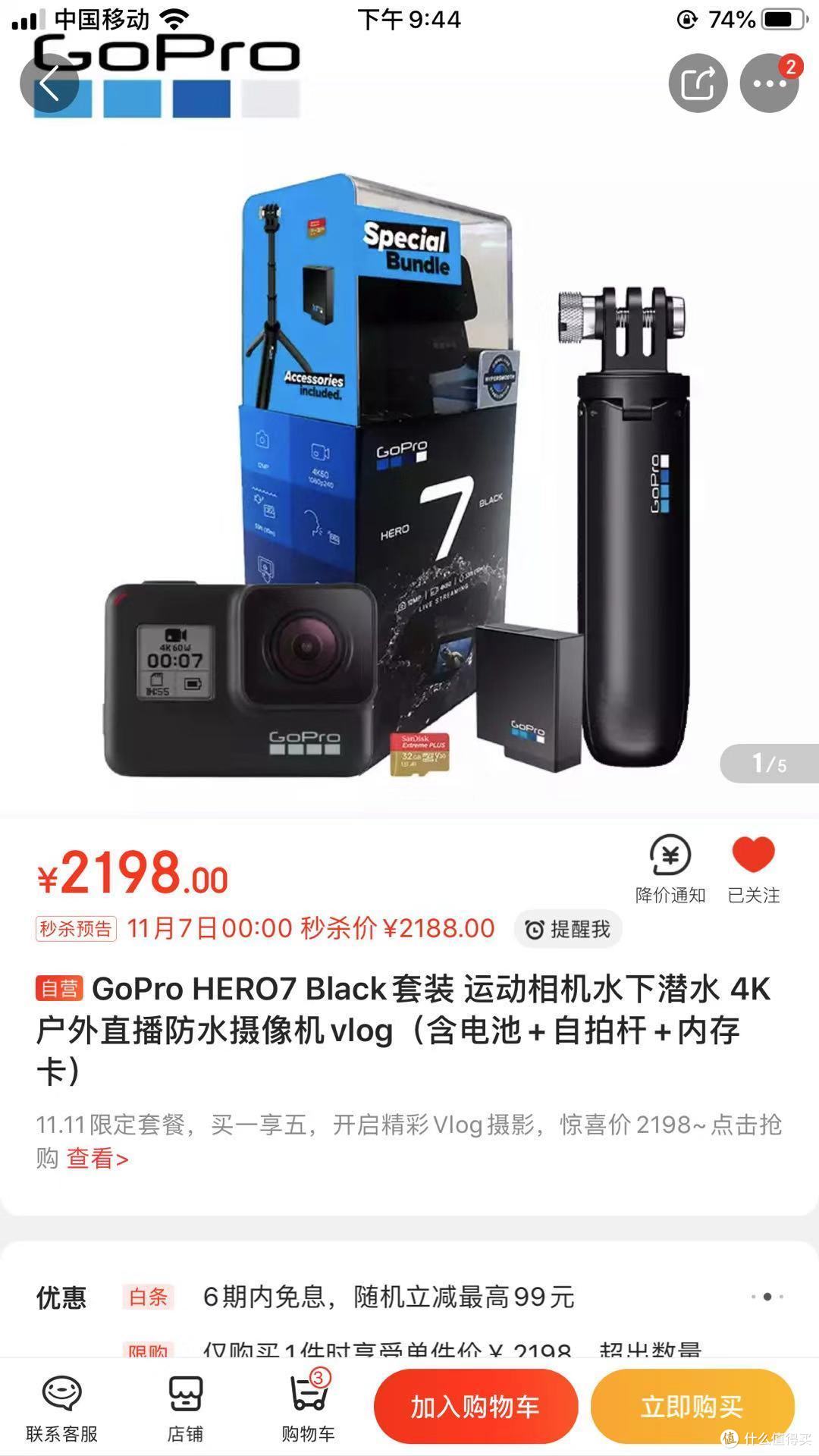
Task: Tap the share icon at top right
Action: (x=698, y=83)
